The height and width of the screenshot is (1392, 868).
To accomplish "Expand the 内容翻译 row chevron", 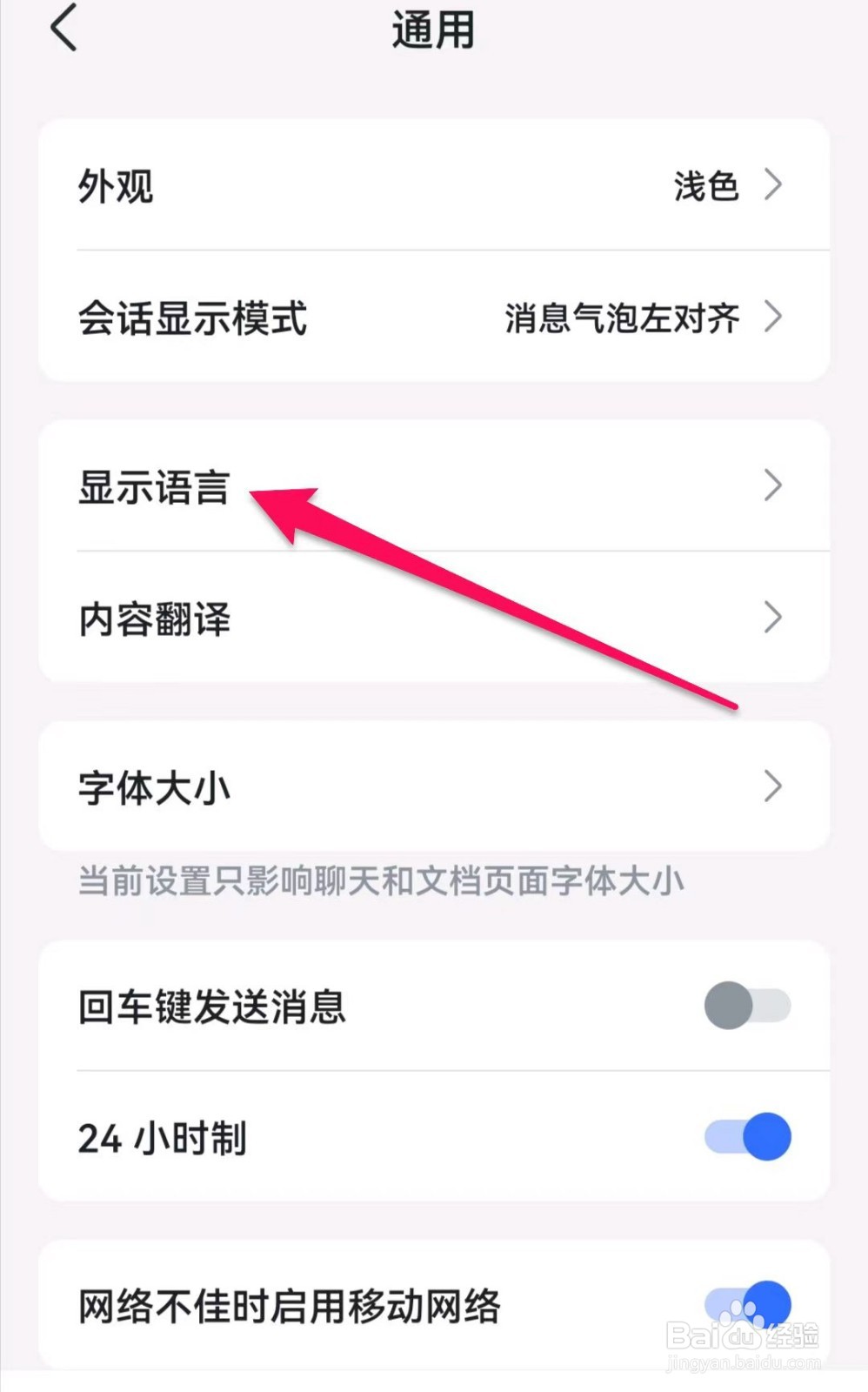I will (772, 619).
